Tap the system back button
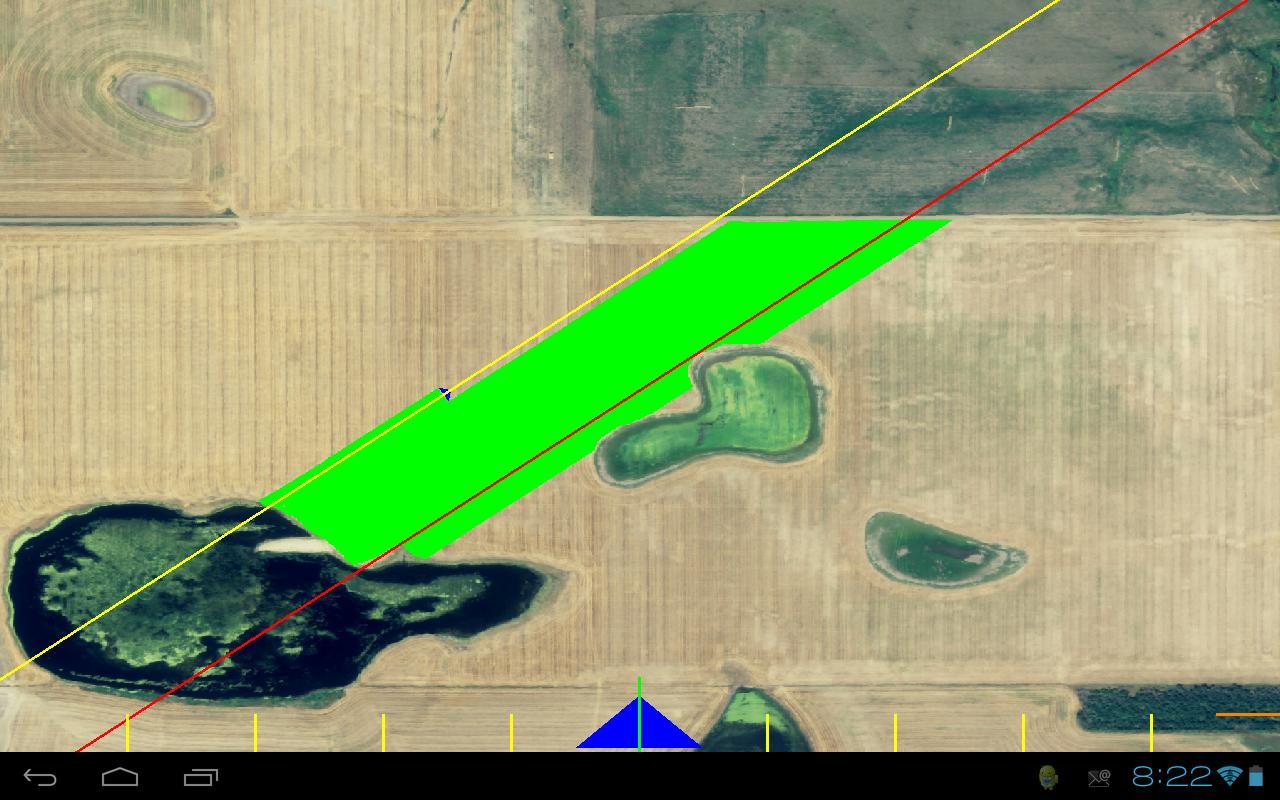 40,777
